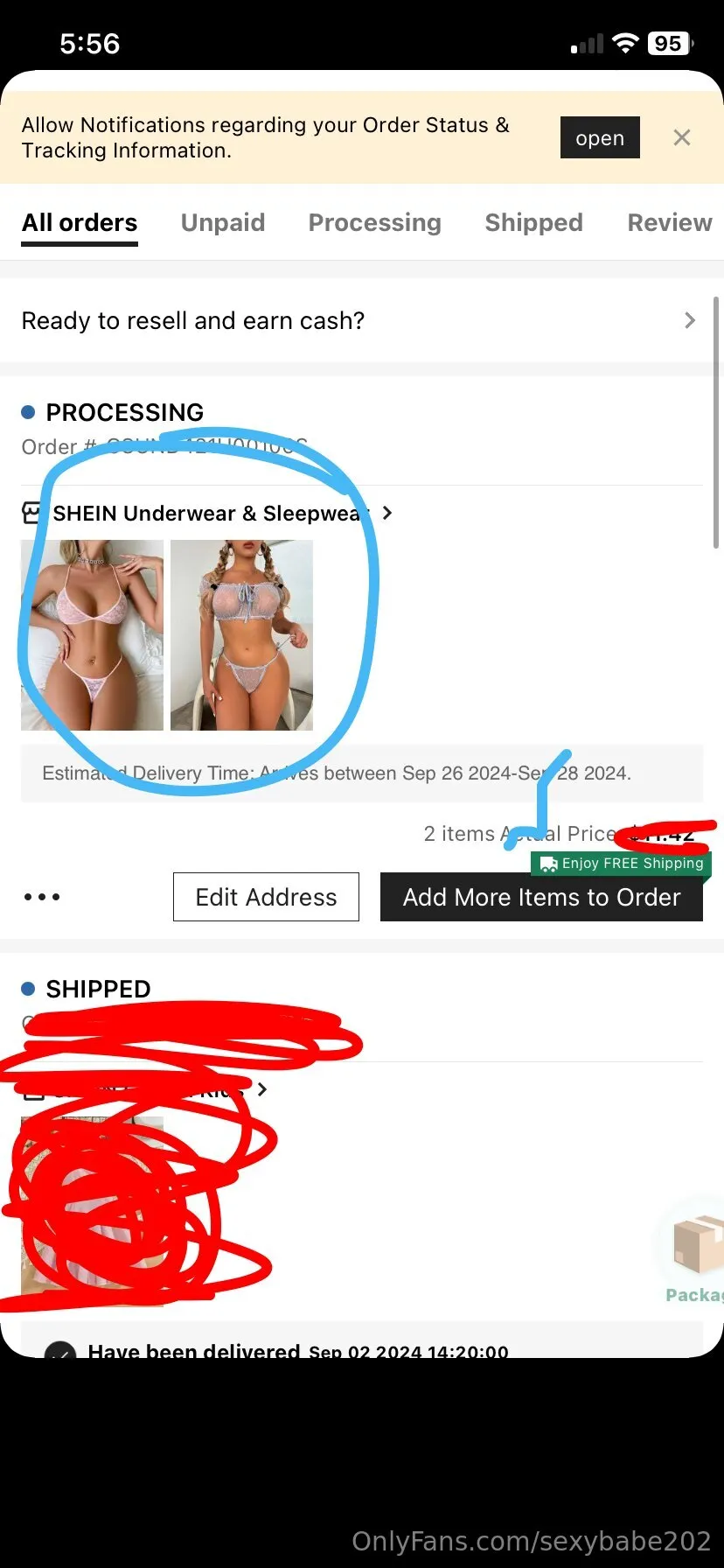Switch to the Unpaid tab
This screenshot has height=1568, width=724.
click(223, 222)
